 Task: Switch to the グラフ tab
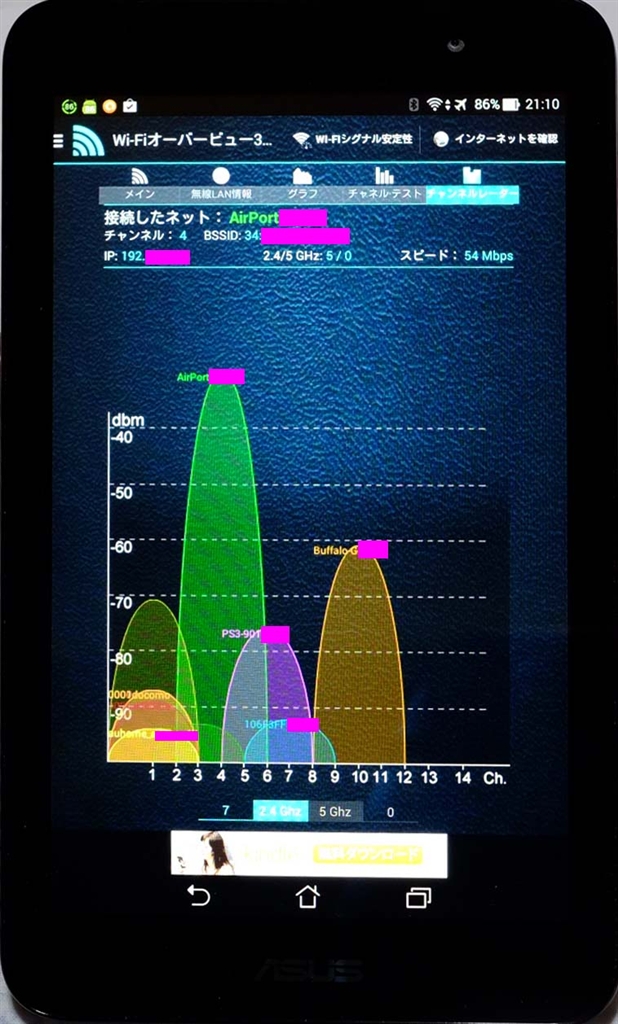click(302, 185)
